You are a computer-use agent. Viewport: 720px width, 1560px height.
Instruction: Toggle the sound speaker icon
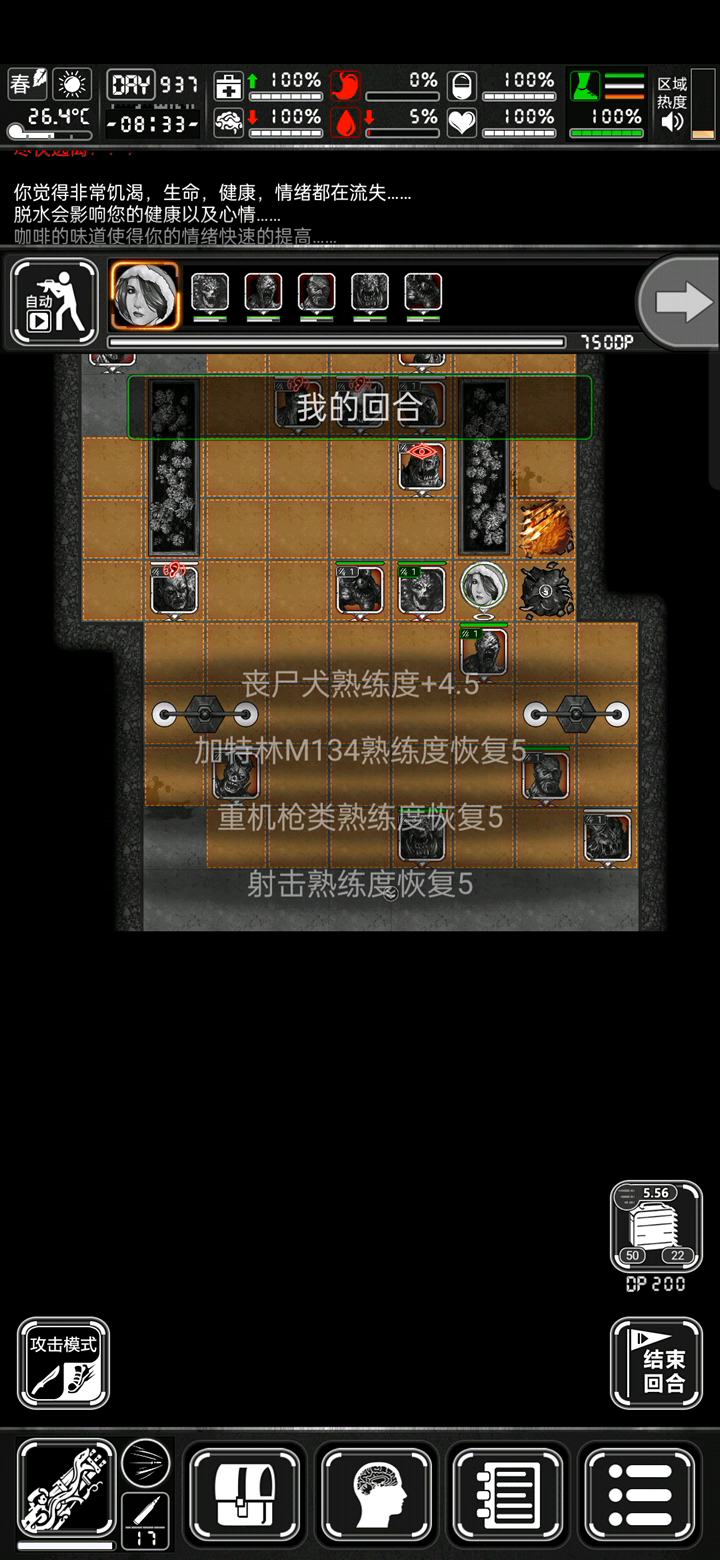(672, 122)
